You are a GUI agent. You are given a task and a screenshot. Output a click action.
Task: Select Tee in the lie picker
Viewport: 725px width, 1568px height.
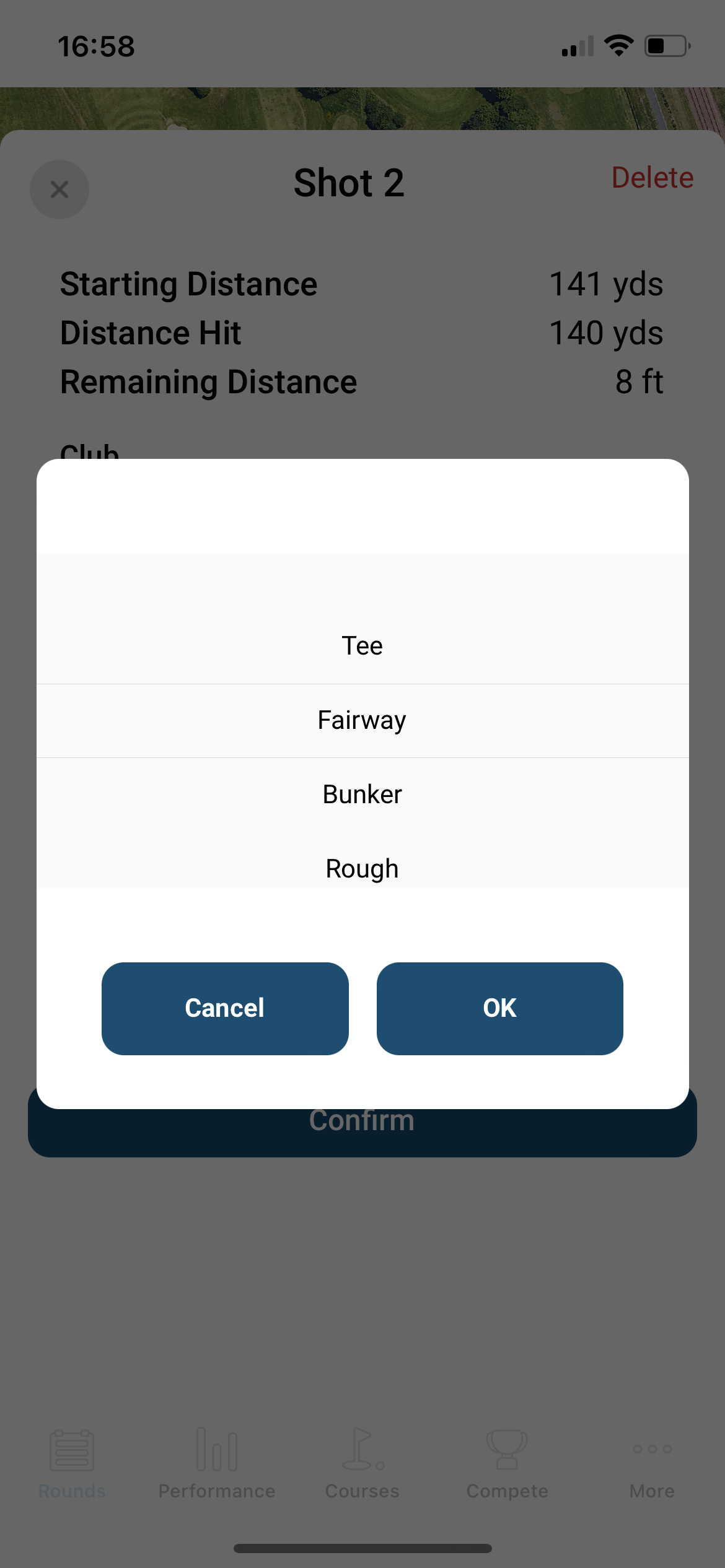tap(362, 646)
